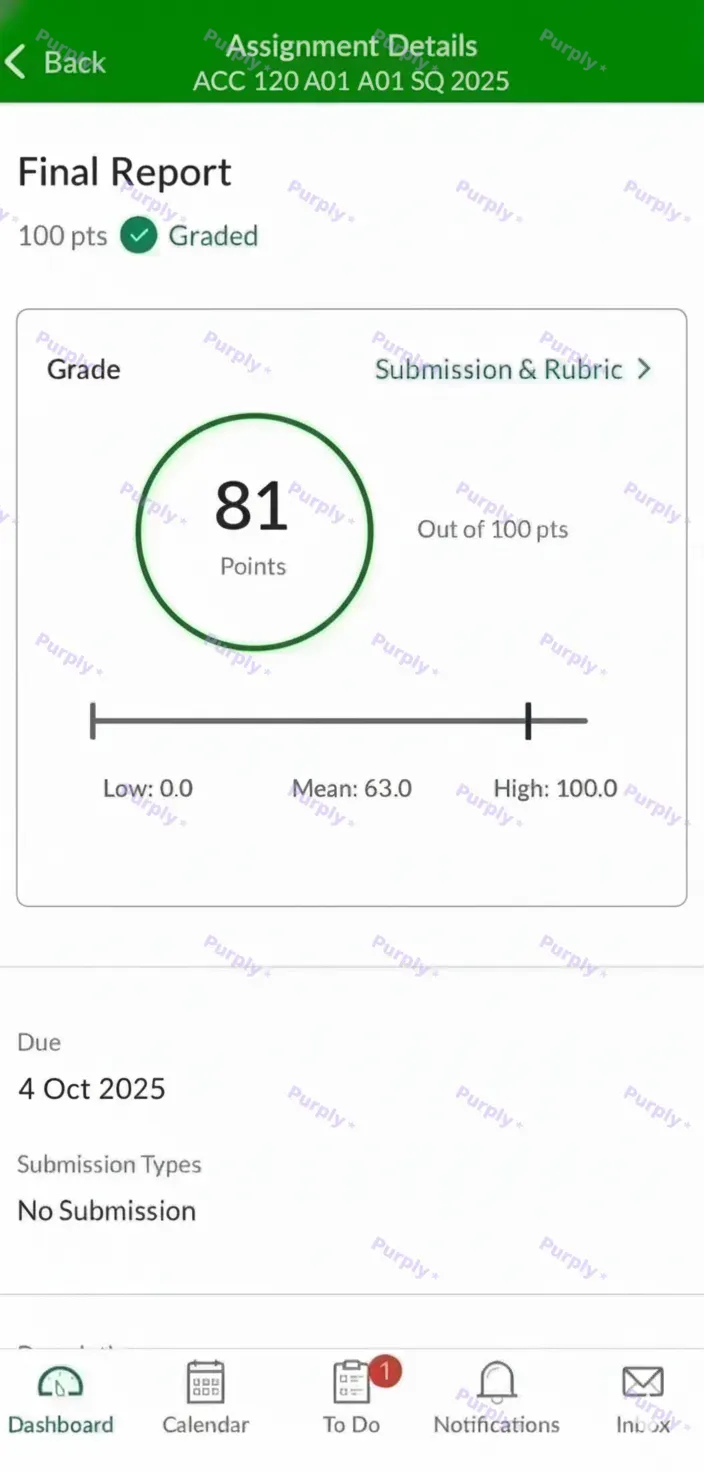The height and width of the screenshot is (1472, 704).
Task: Go back from Assignment Details
Action: [55, 62]
